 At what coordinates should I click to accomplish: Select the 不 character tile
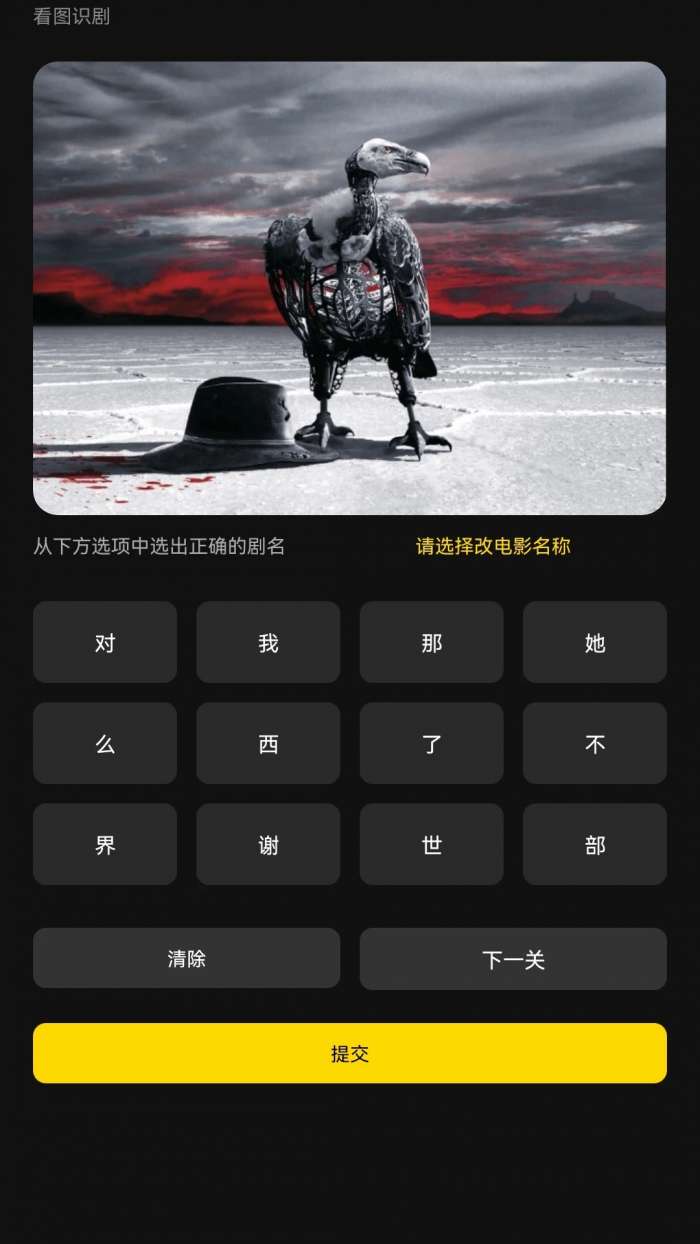click(x=594, y=744)
